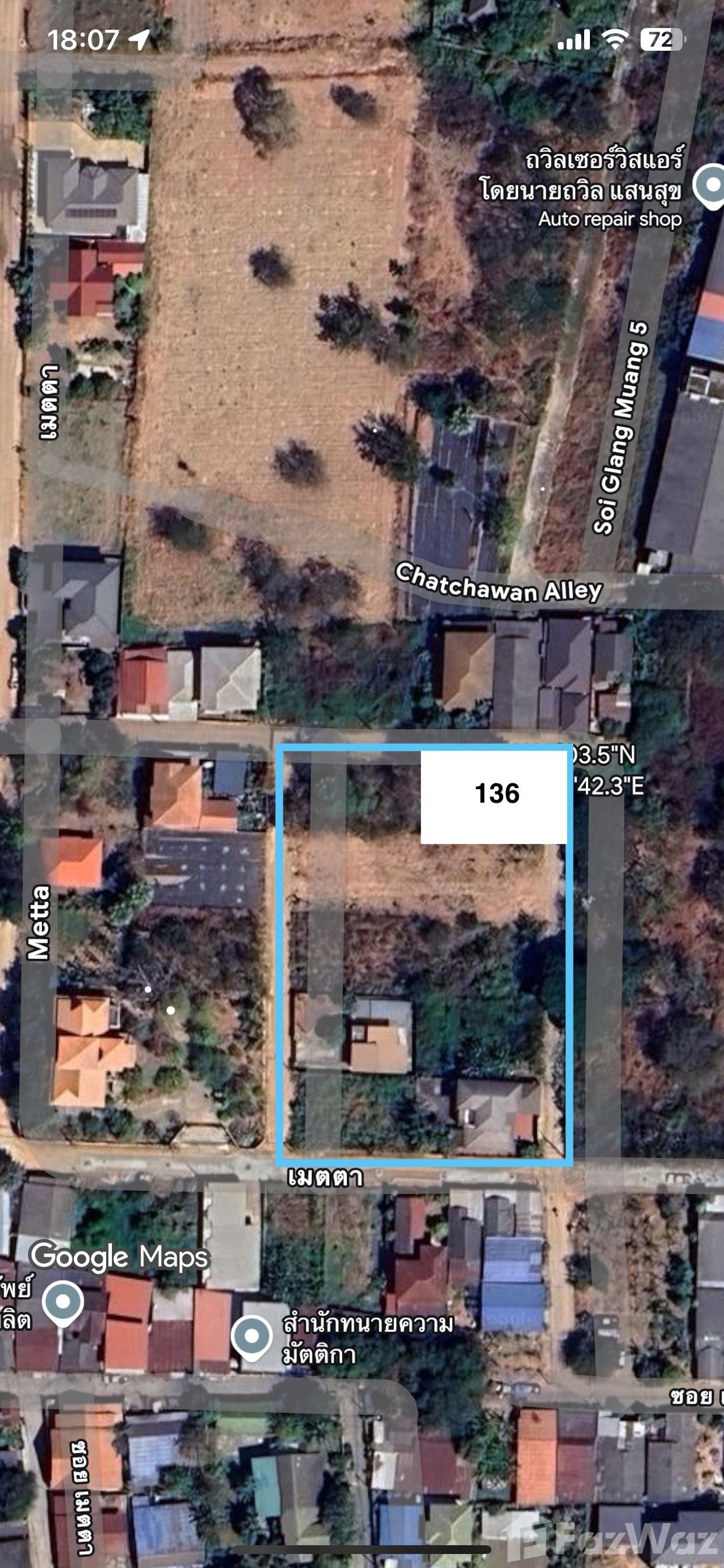The width and height of the screenshot is (724, 1568).
Task: Select the สำนักทนายความมัตติกา map pin
Action: [251, 1336]
